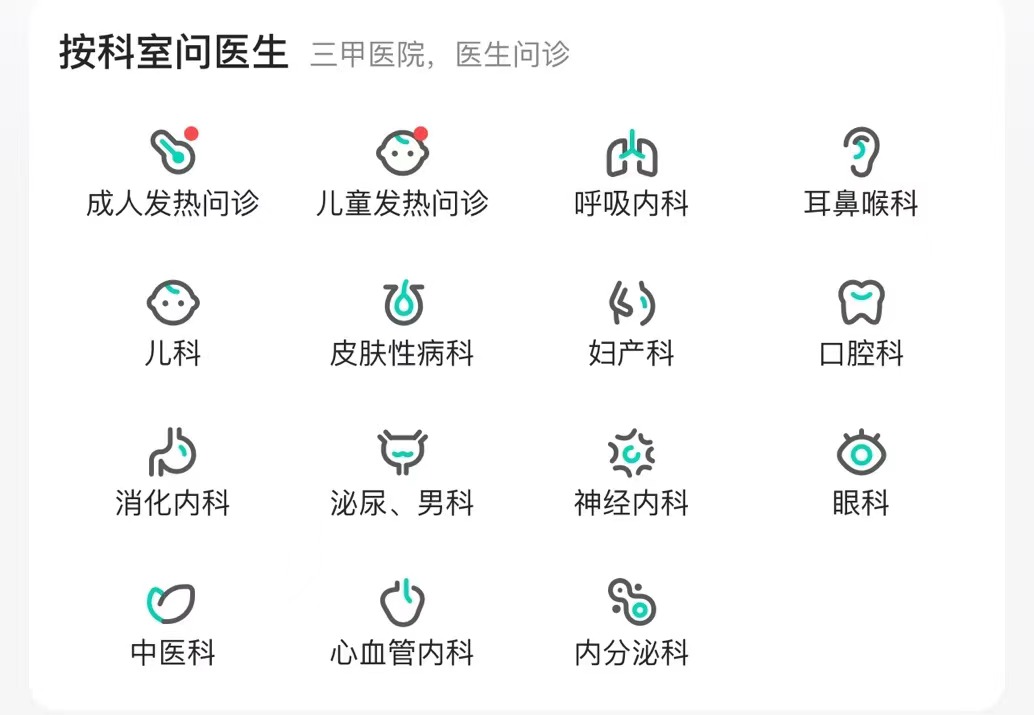Open 妇产科 consultation
Viewport: 1034px width, 715px height.
pos(632,323)
